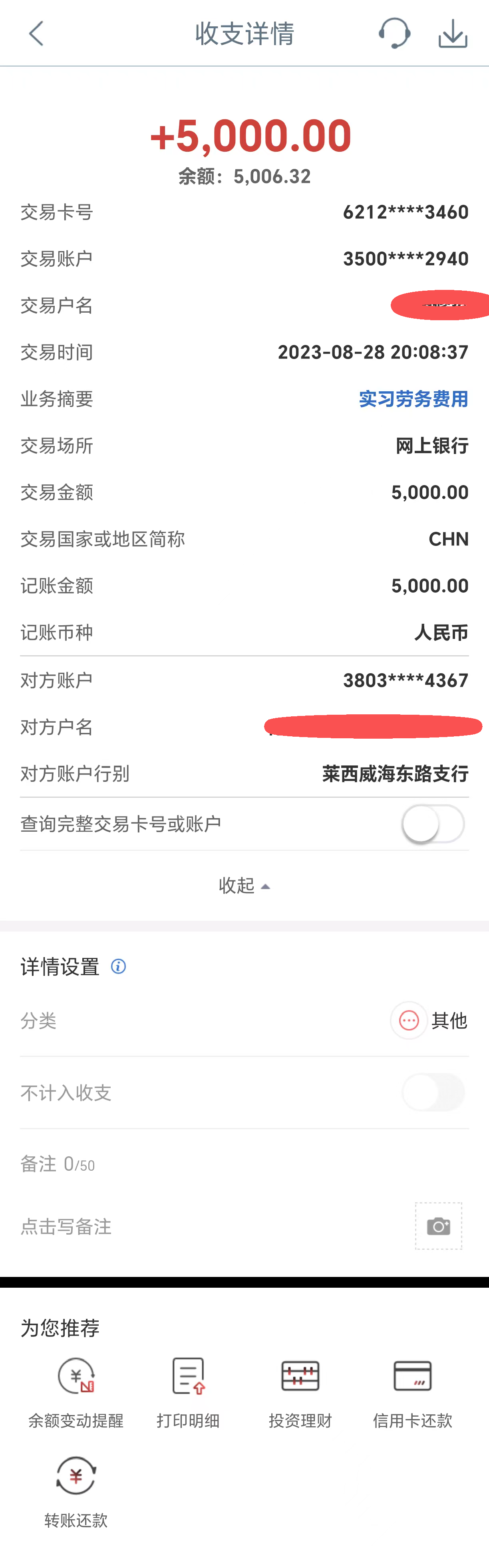
Task: Collapse details with 收起
Action: point(244,886)
